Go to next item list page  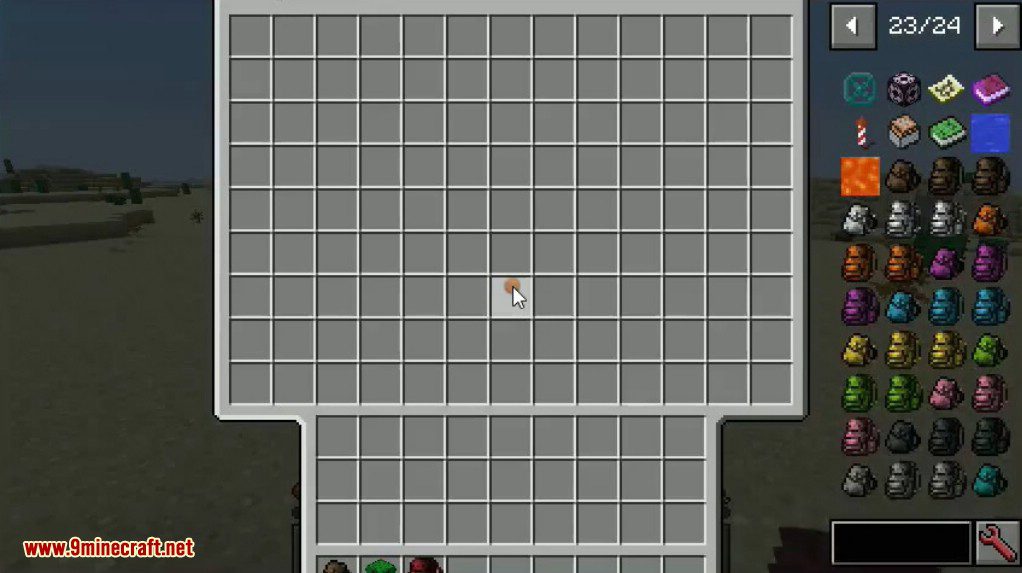coord(997,26)
